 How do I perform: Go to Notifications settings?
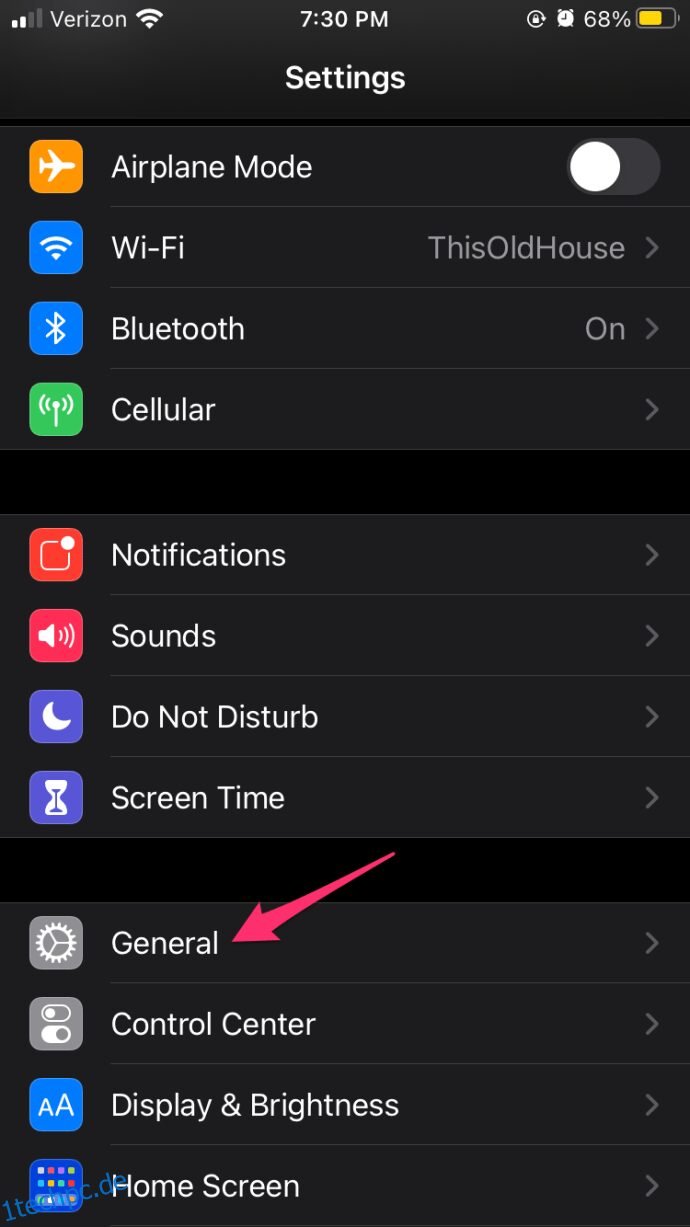[345, 555]
